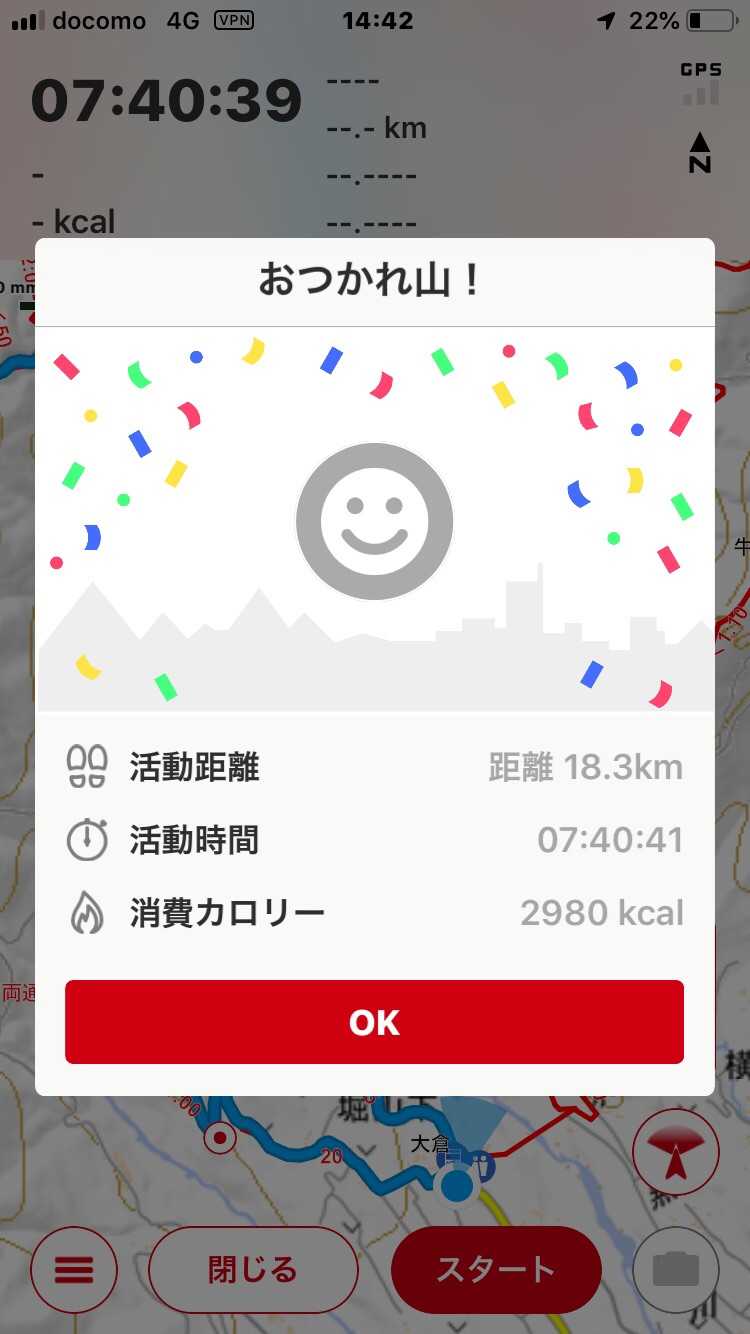Viewport: 750px width, 1334px height.
Task: Start tracking with the スタート button
Action: click(x=496, y=1270)
